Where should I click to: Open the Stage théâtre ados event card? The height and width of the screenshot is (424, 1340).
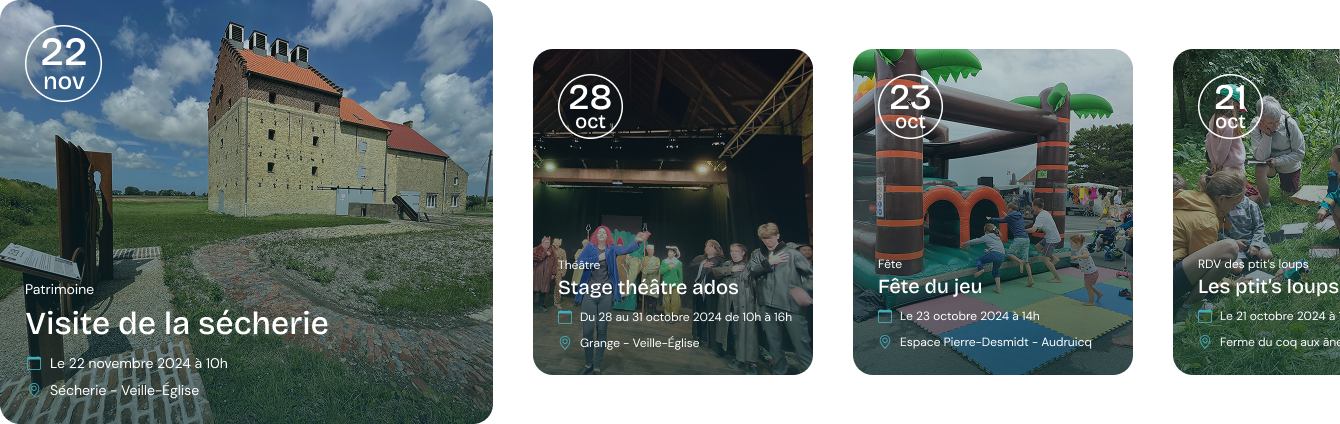pyautogui.click(x=648, y=288)
